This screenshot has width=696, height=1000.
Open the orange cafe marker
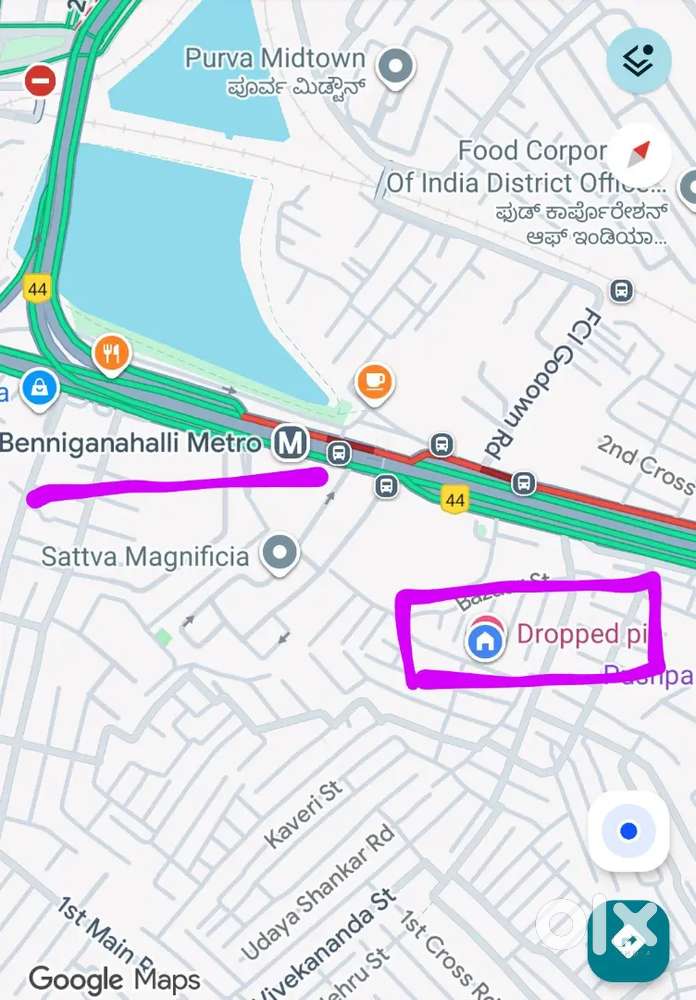[375, 381]
